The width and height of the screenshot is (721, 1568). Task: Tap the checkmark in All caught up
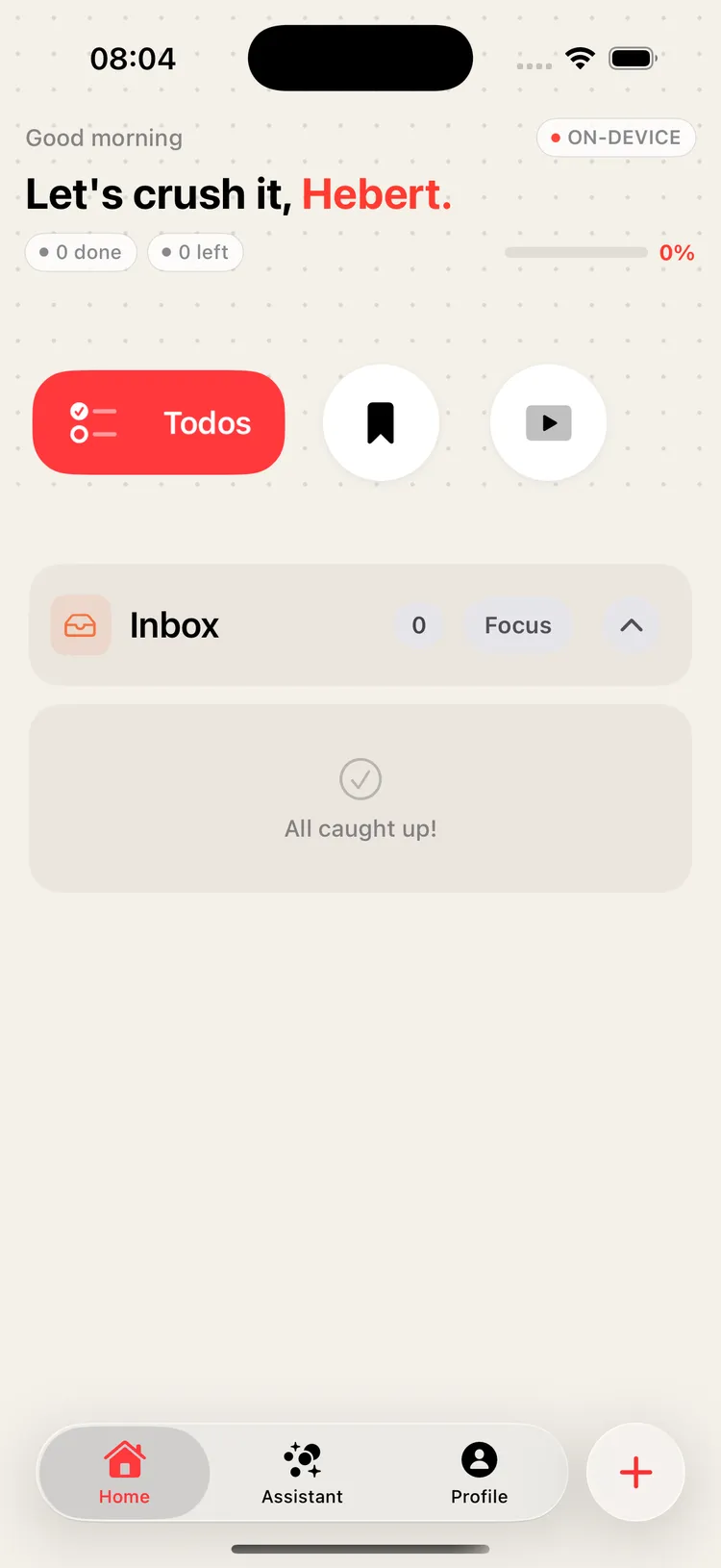coord(360,779)
